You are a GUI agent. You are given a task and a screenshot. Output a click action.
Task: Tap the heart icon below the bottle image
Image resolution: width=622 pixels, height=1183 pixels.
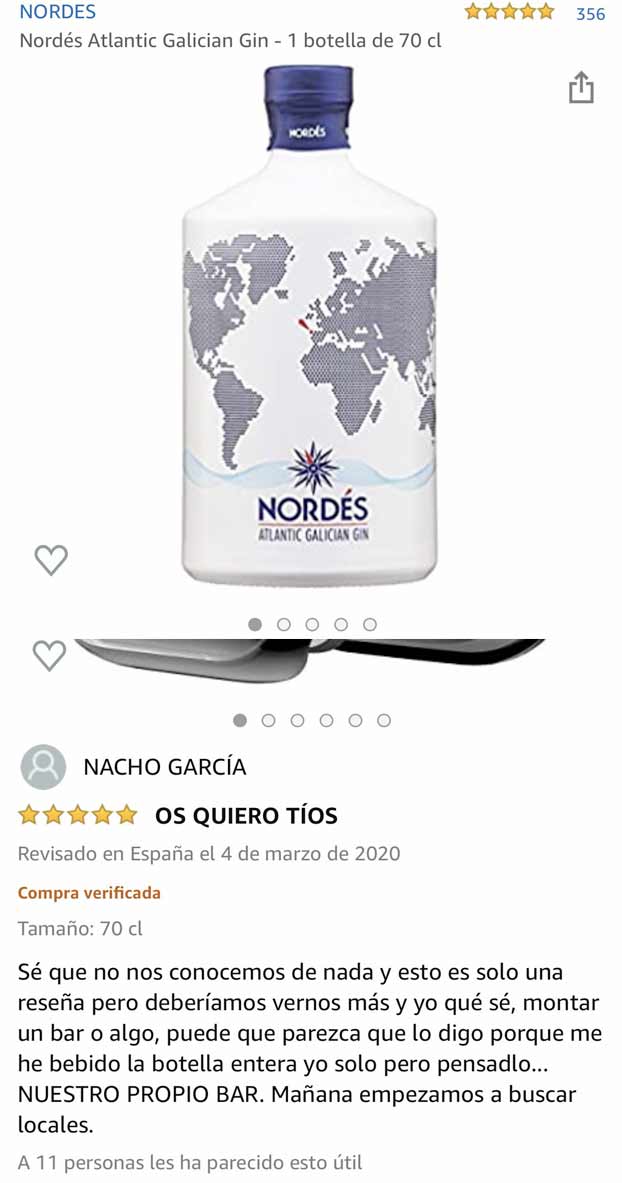pos(50,656)
